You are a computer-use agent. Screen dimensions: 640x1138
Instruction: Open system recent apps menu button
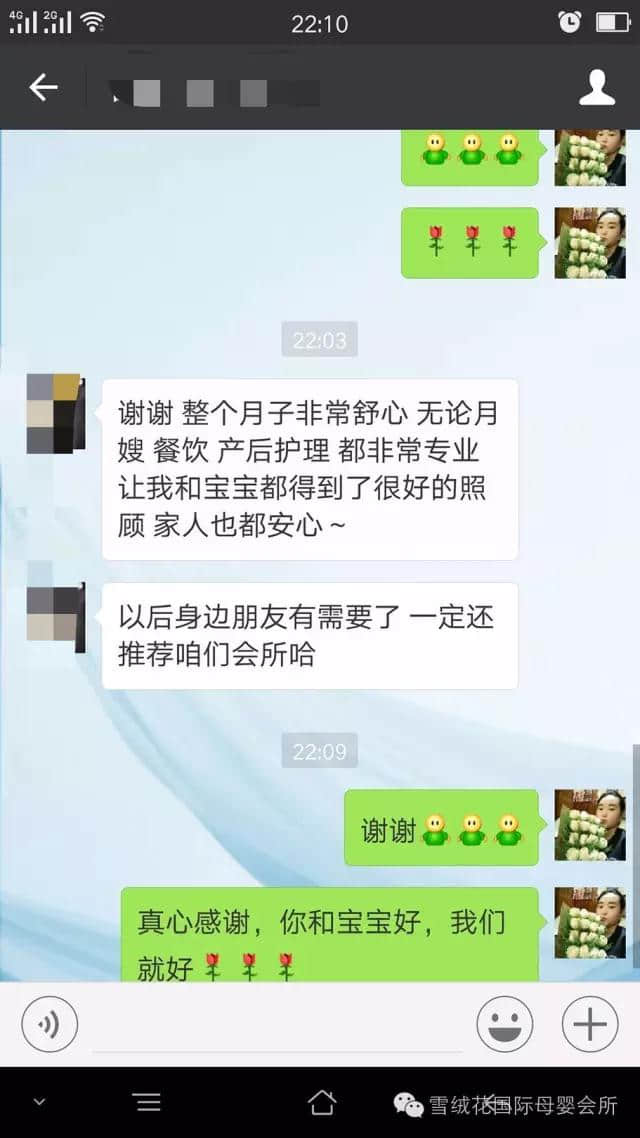coord(147,1102)
